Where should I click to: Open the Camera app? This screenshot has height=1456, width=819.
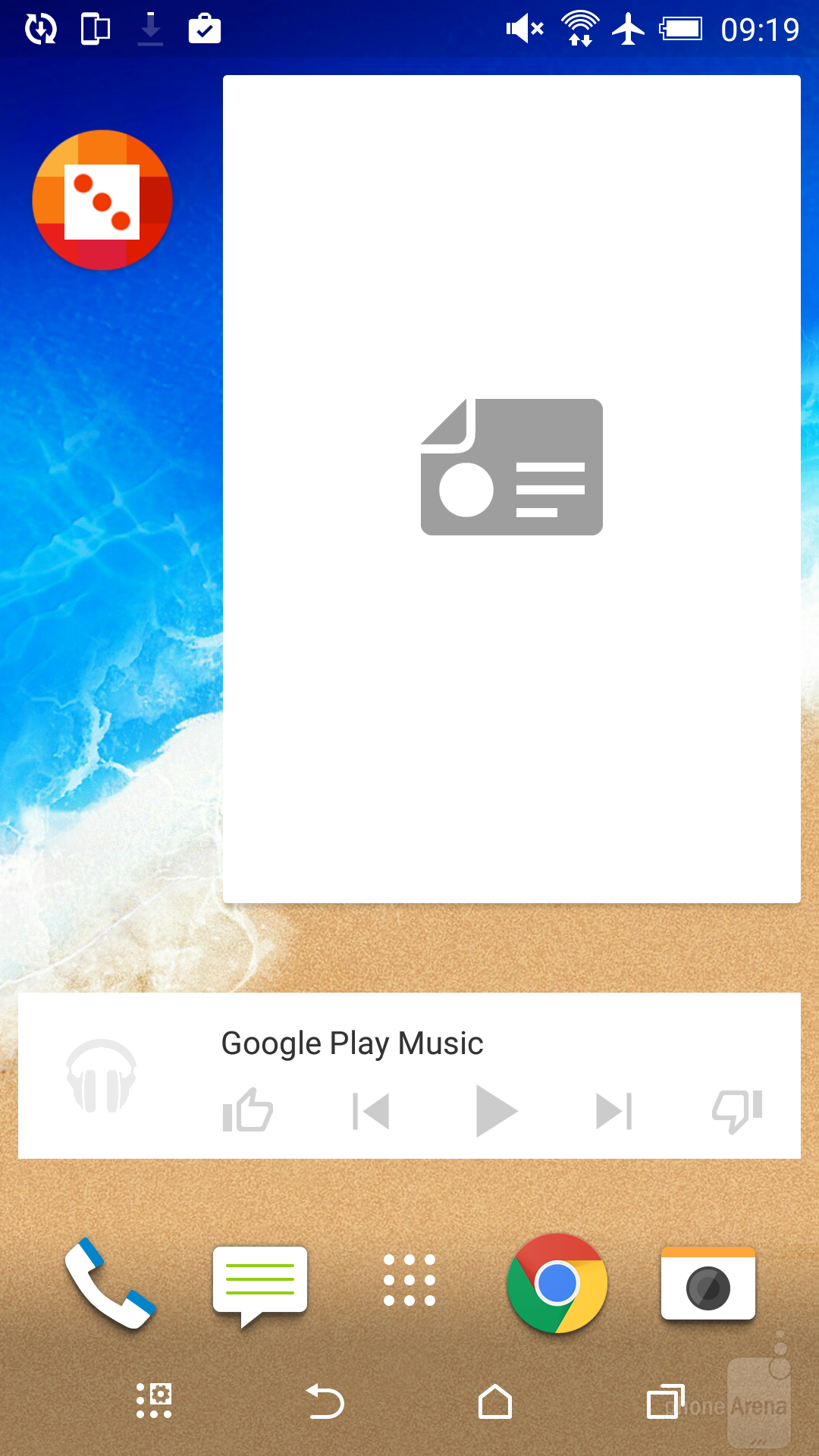[x=708, y=1283]
